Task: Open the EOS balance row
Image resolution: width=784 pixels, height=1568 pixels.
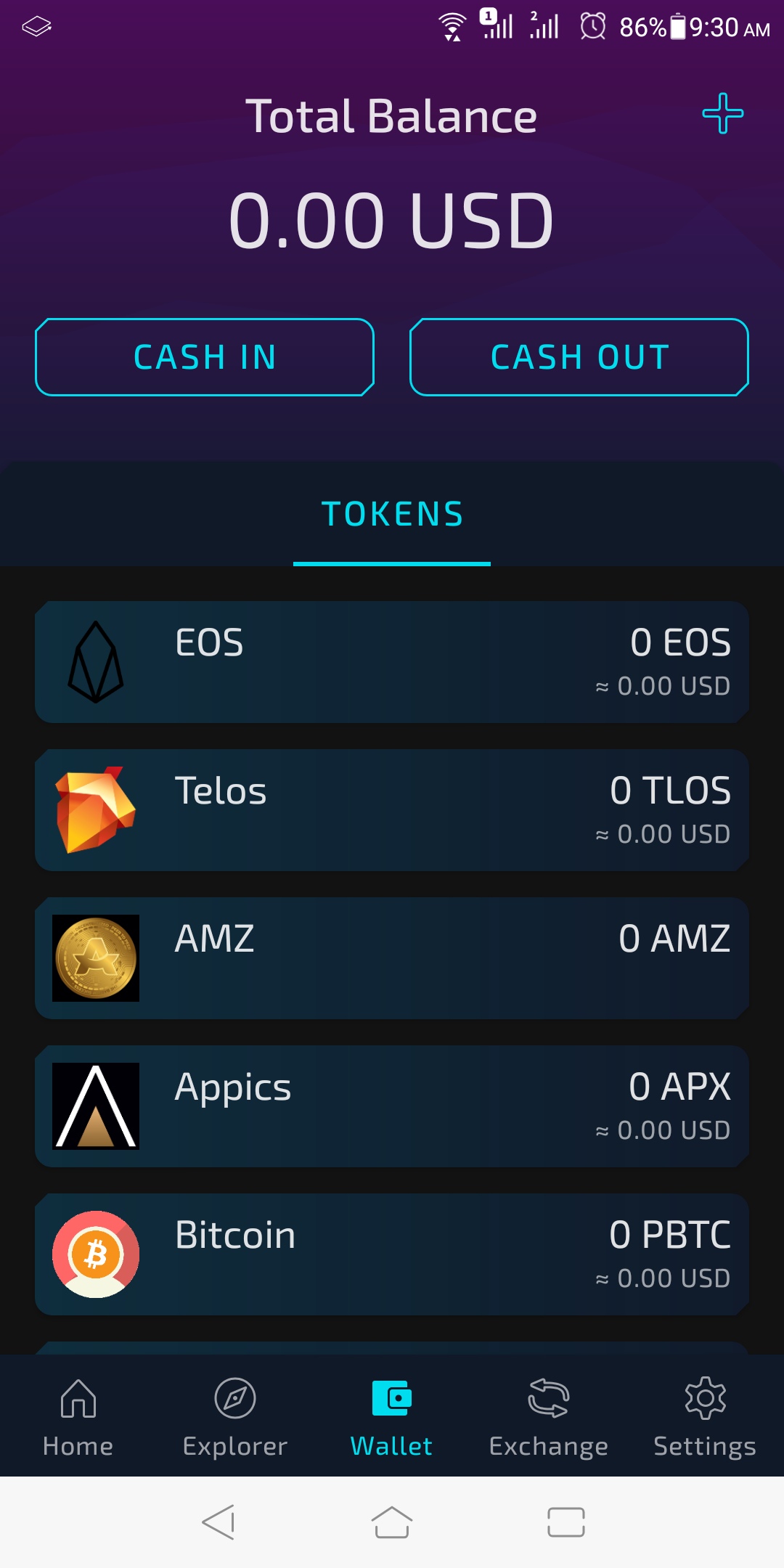Action: pos(392,661)
